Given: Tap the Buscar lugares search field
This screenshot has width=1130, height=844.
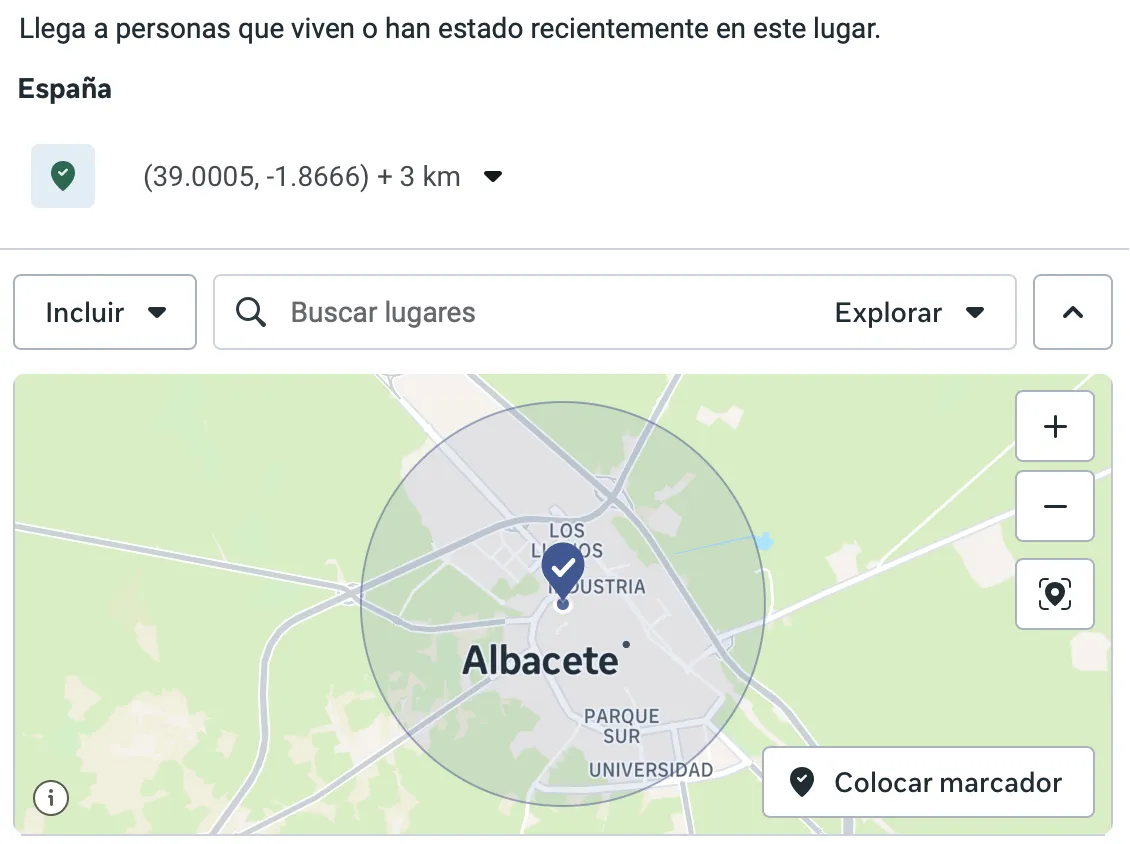Looking at the screenshot, I should [x=519, y=312].
